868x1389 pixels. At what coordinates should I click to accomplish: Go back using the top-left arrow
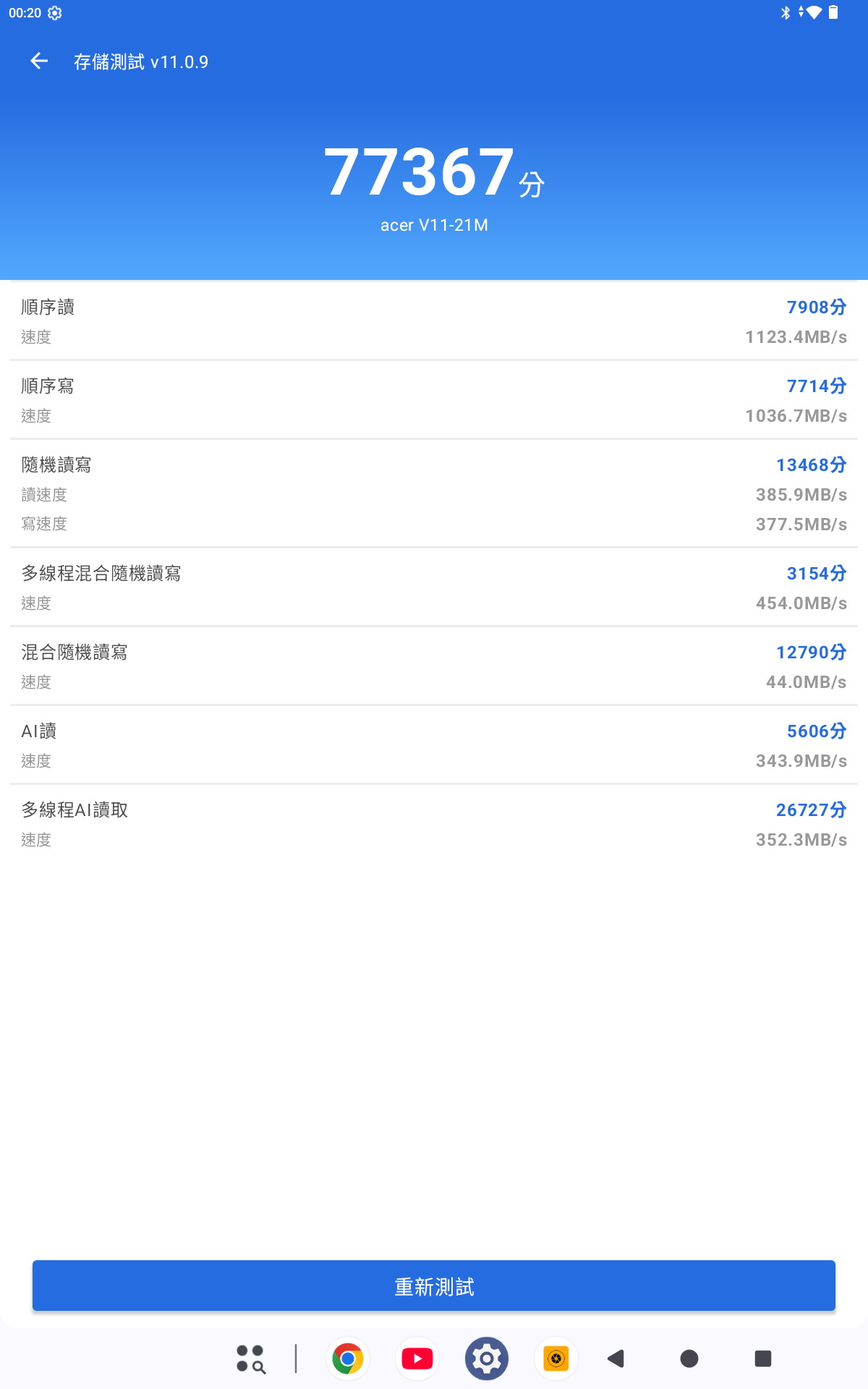[x=39, y=61]
